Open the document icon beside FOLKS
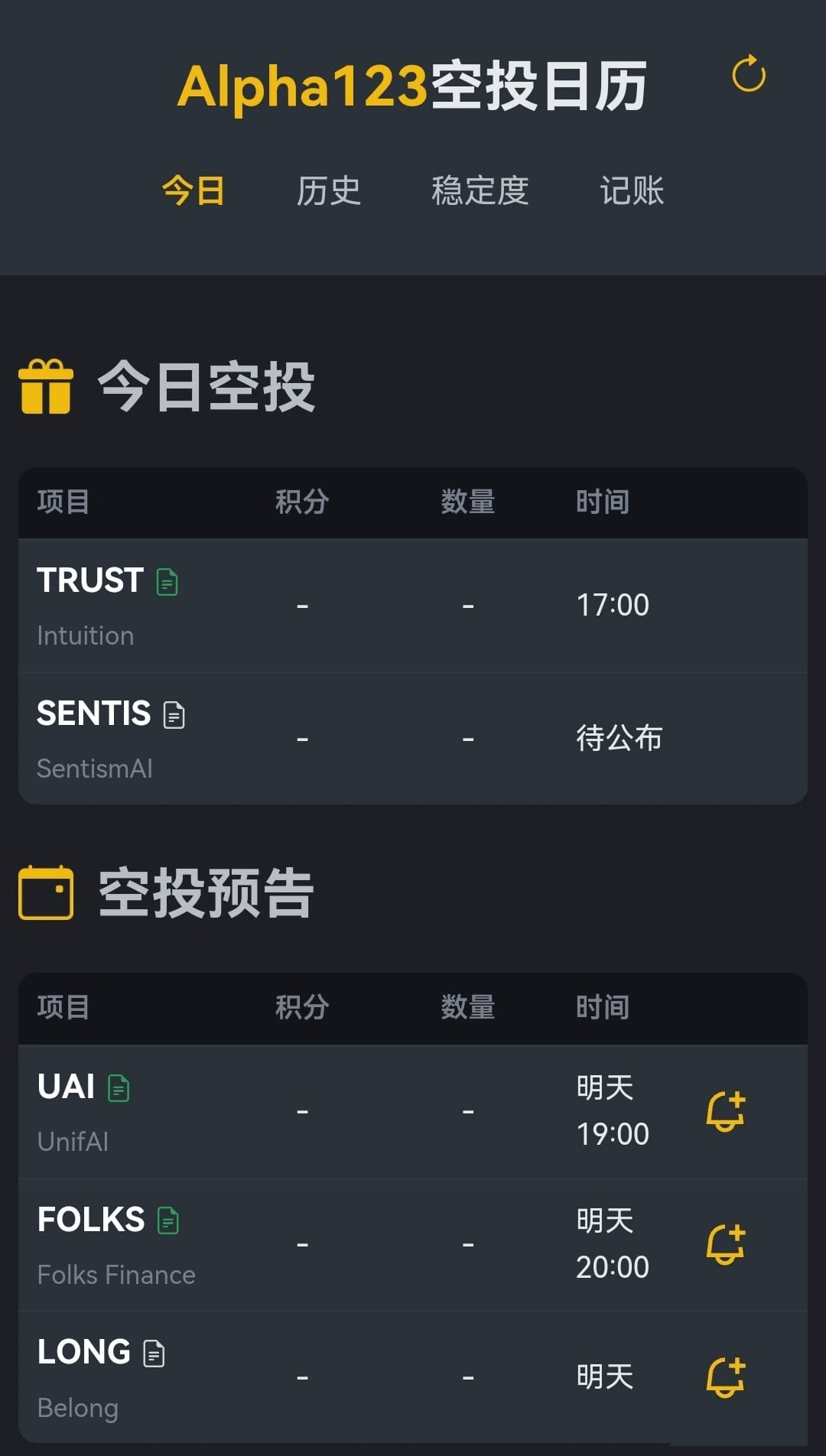 pos(168,1220)
